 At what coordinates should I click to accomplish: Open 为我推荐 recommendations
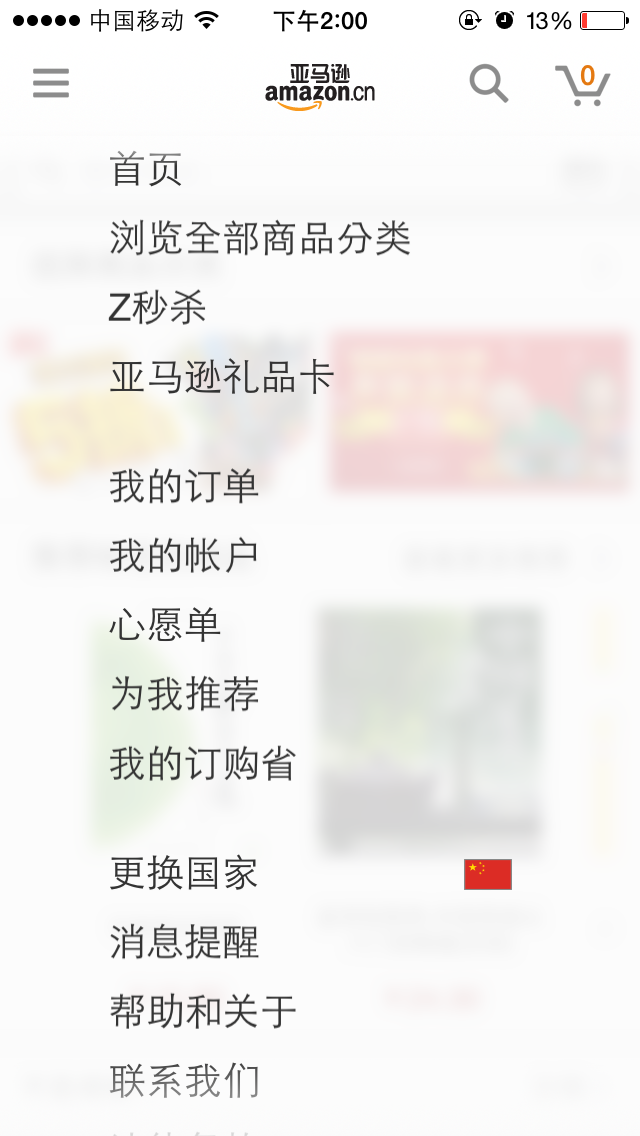pos(184,694)
